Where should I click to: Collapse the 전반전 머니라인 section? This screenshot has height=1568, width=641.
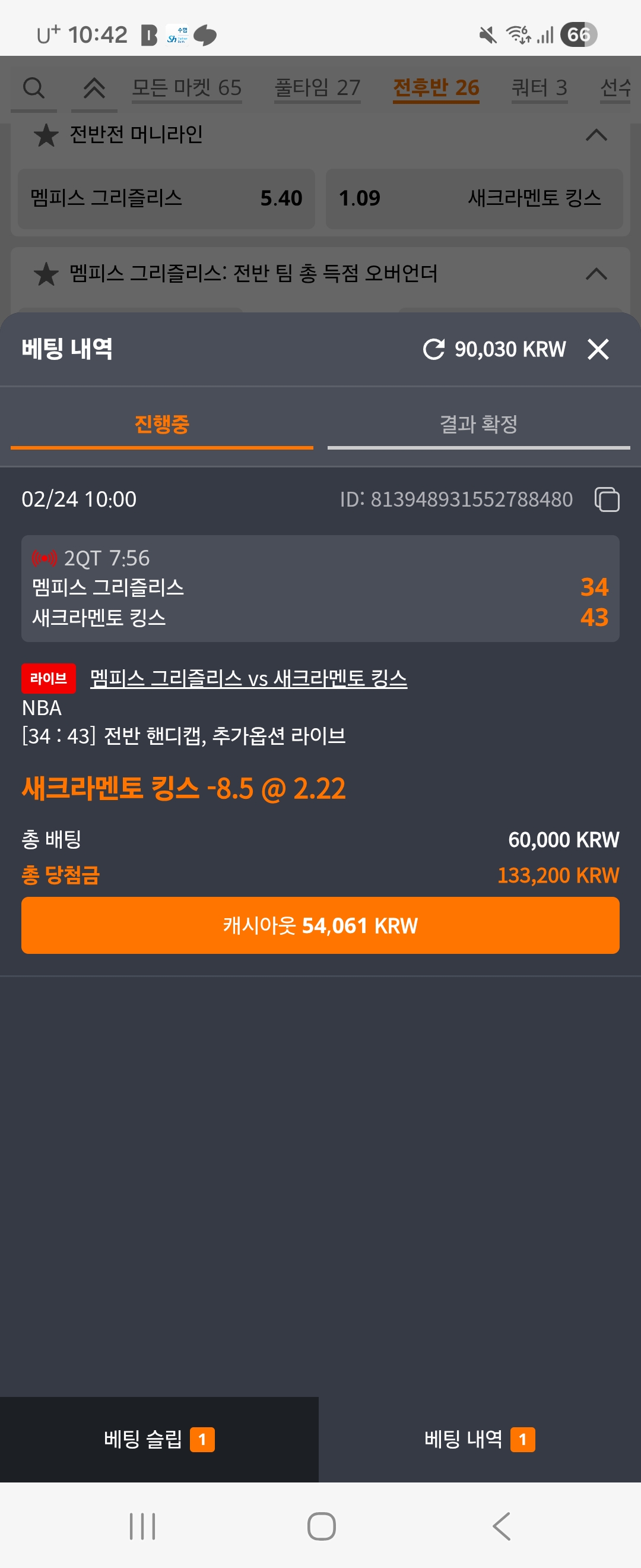click(x=596, y=135)
